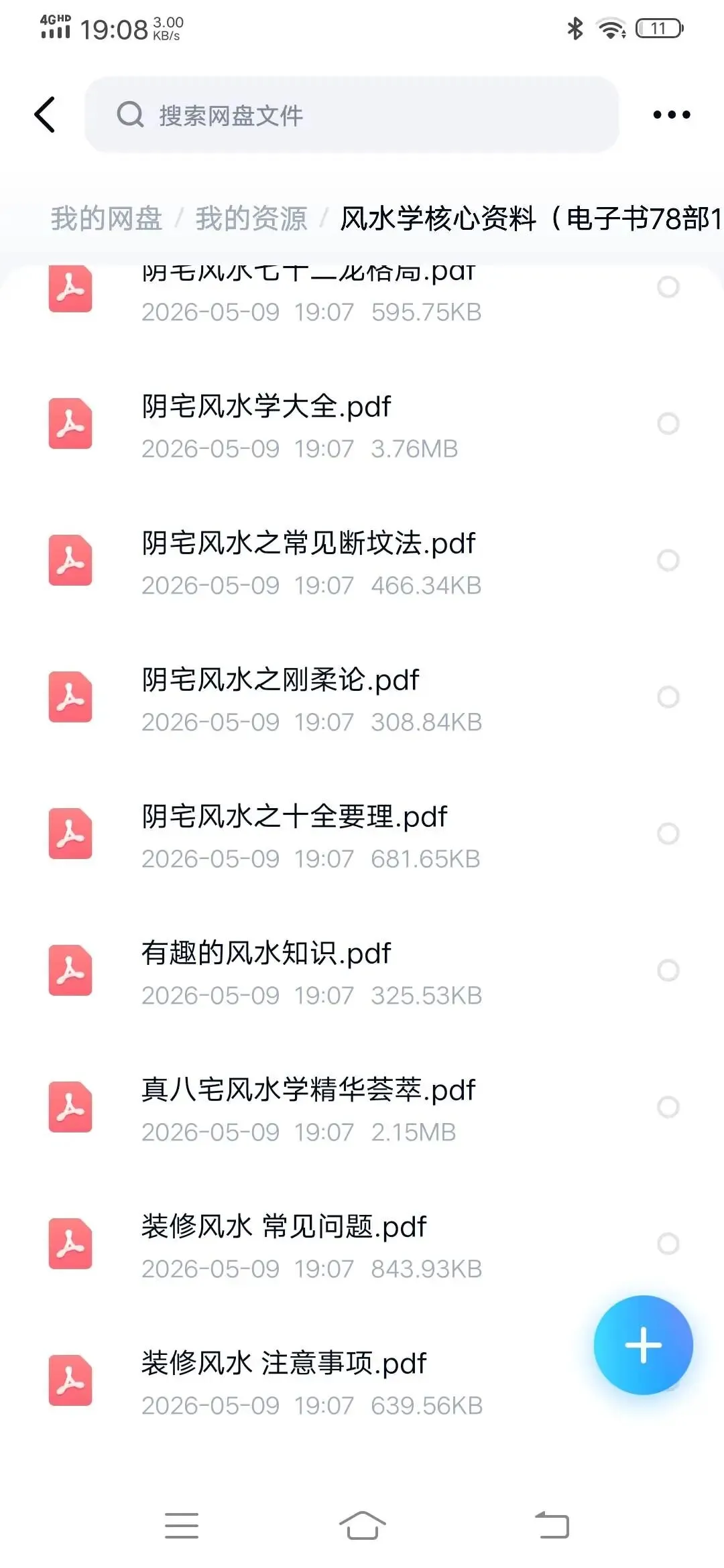Select the checkbox for 有趣的风水知识.pdf

[668, 970]
